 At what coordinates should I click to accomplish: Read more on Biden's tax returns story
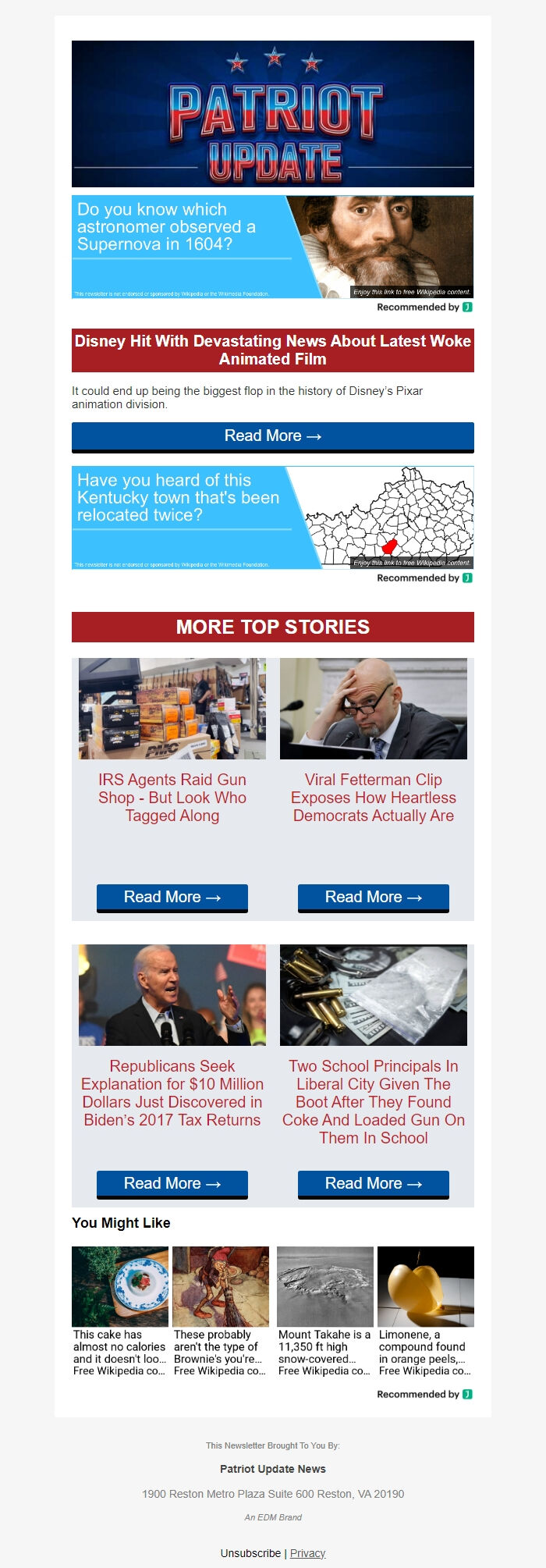point(172,1184)
